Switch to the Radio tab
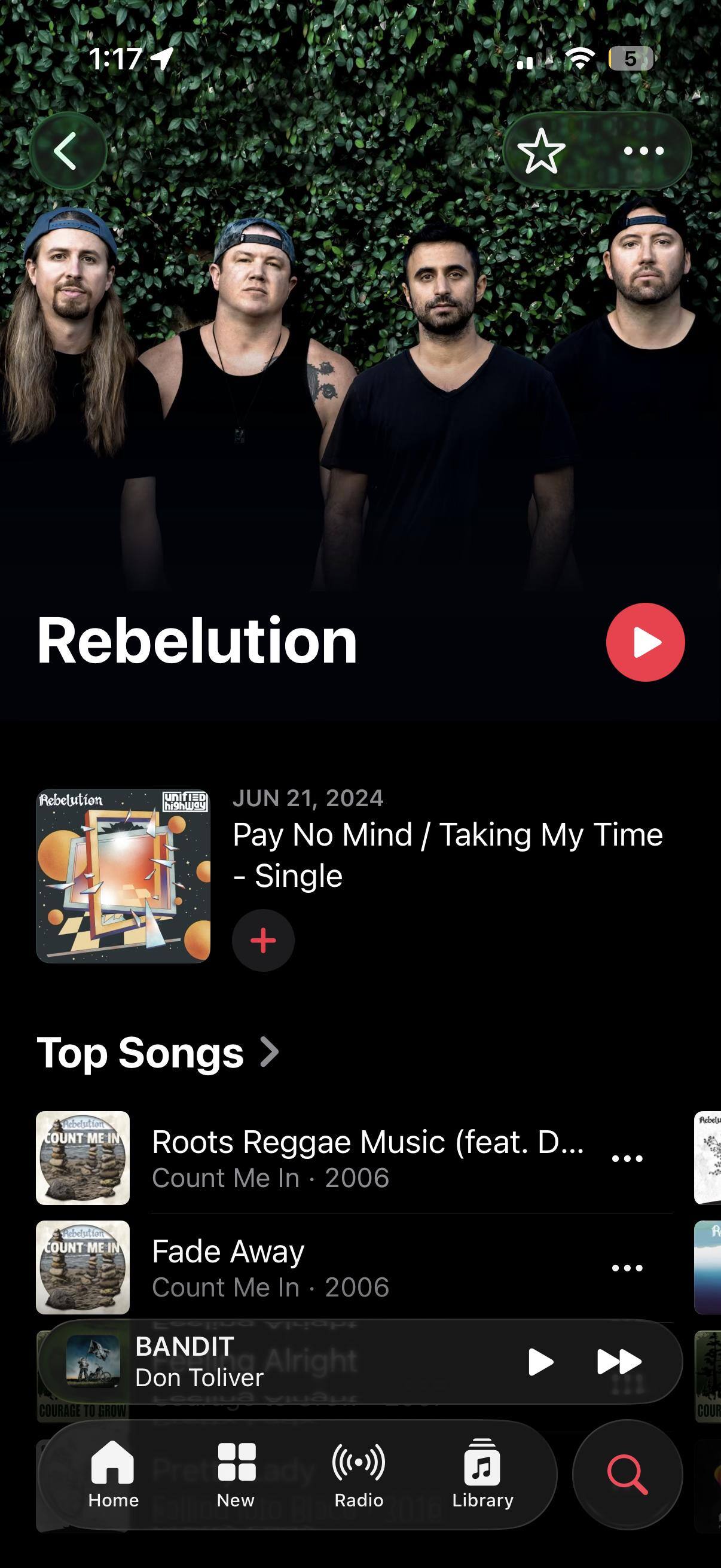 tap(358, 1474)
